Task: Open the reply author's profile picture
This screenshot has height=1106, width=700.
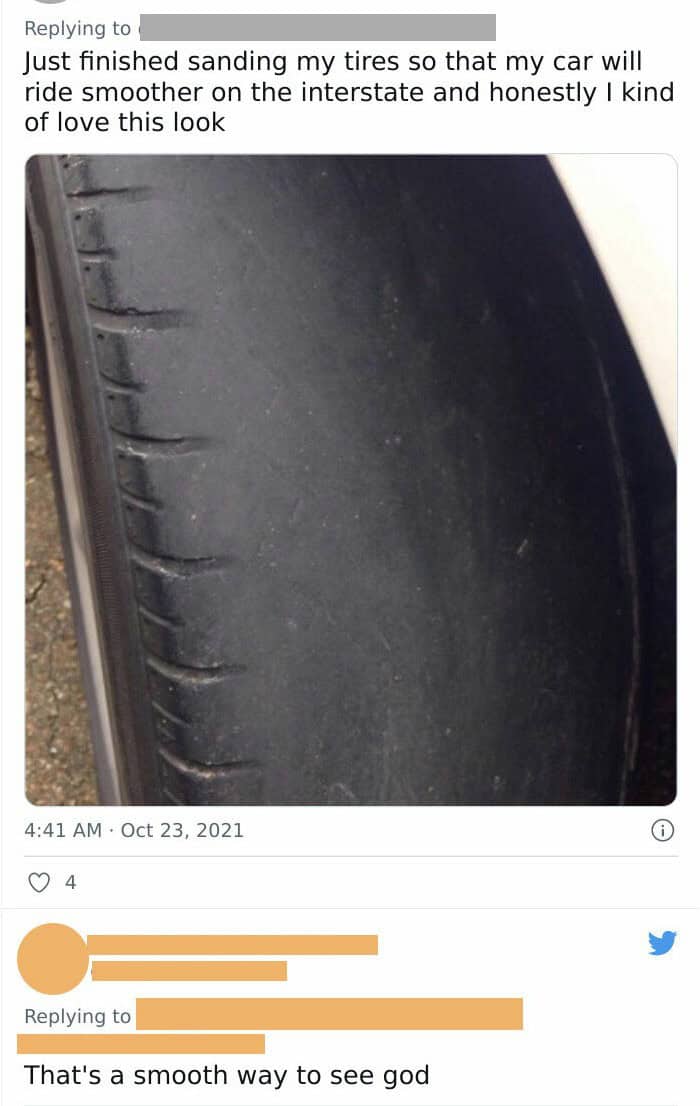Action: [53, 958]
